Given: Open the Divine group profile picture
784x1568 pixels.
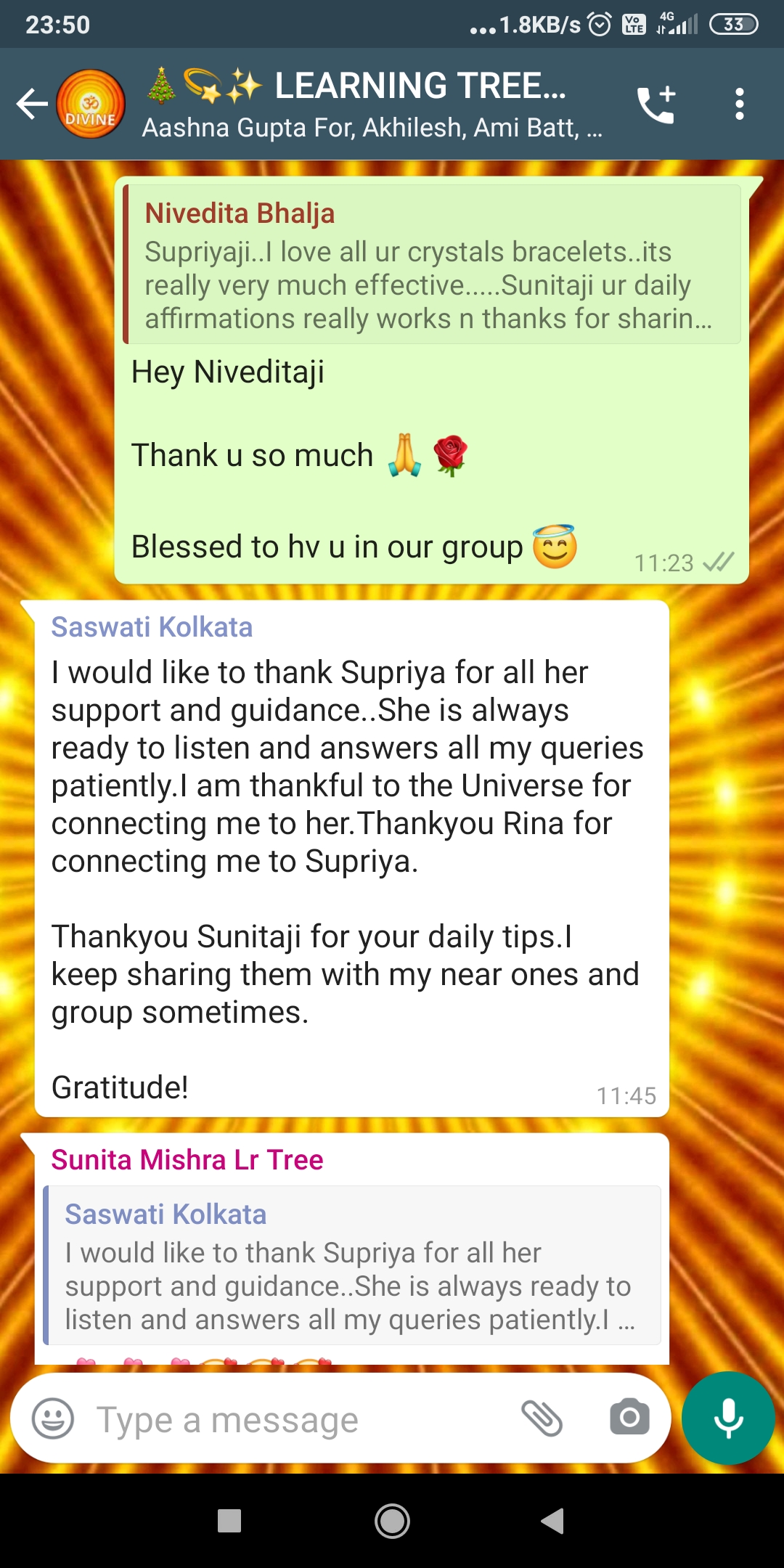Looking at the screenshot, I should (x=91, y=104).
